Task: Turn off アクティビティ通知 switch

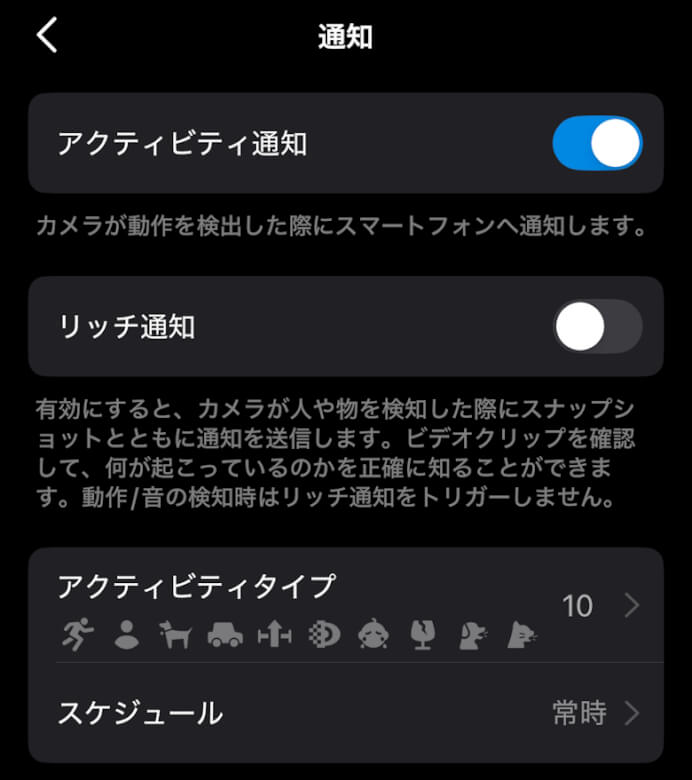Action: [596, 143]
